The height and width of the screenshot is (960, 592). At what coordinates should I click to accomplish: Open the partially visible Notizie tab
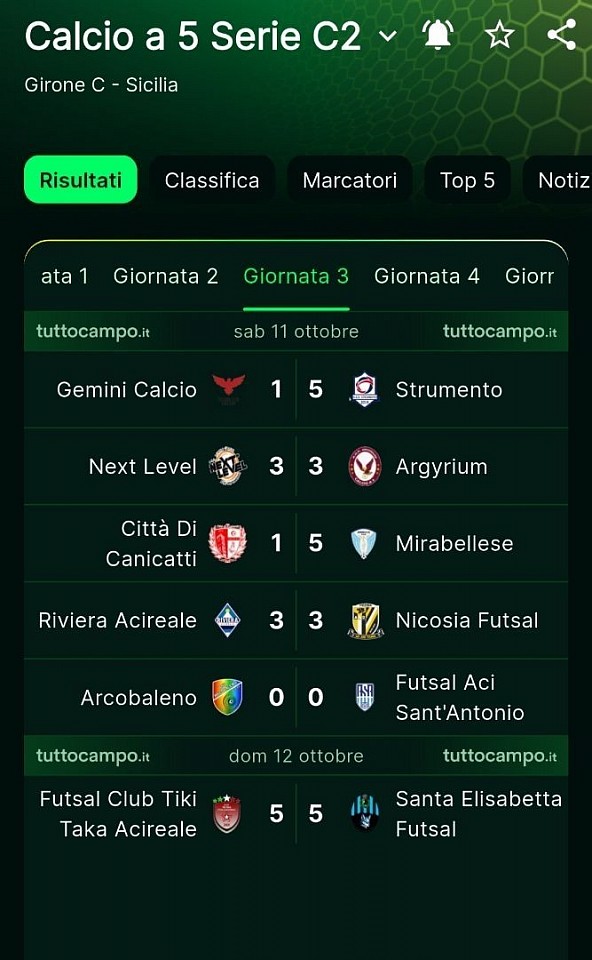click(x=558, y=180)
